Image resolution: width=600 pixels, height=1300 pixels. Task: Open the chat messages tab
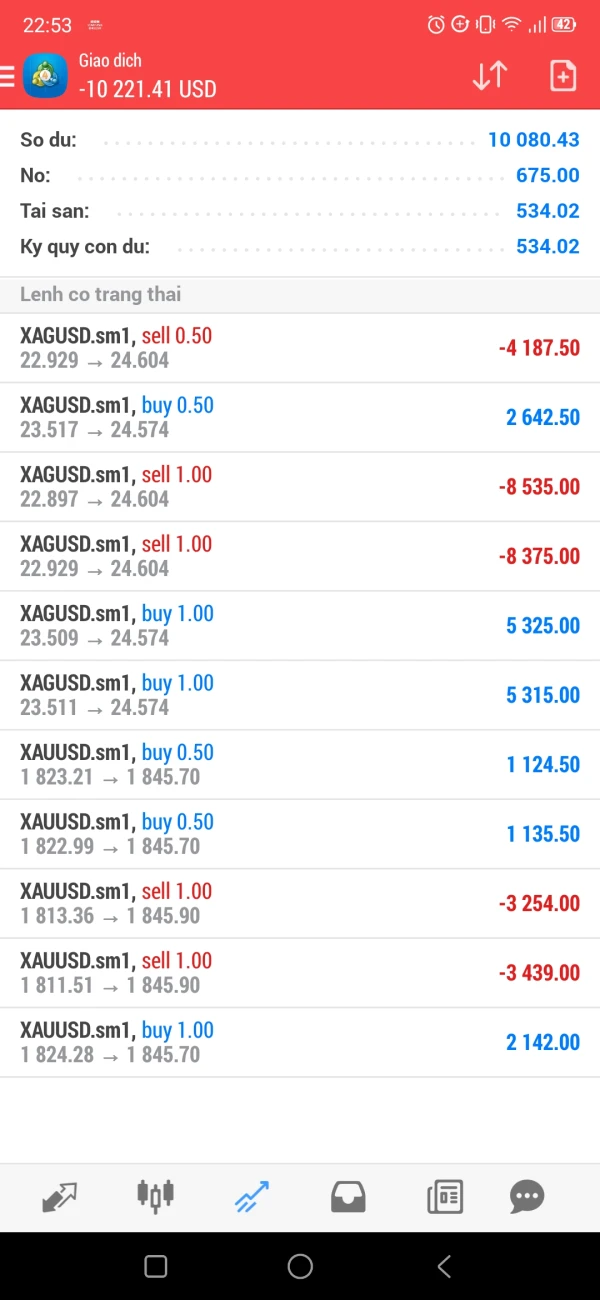527,1196
